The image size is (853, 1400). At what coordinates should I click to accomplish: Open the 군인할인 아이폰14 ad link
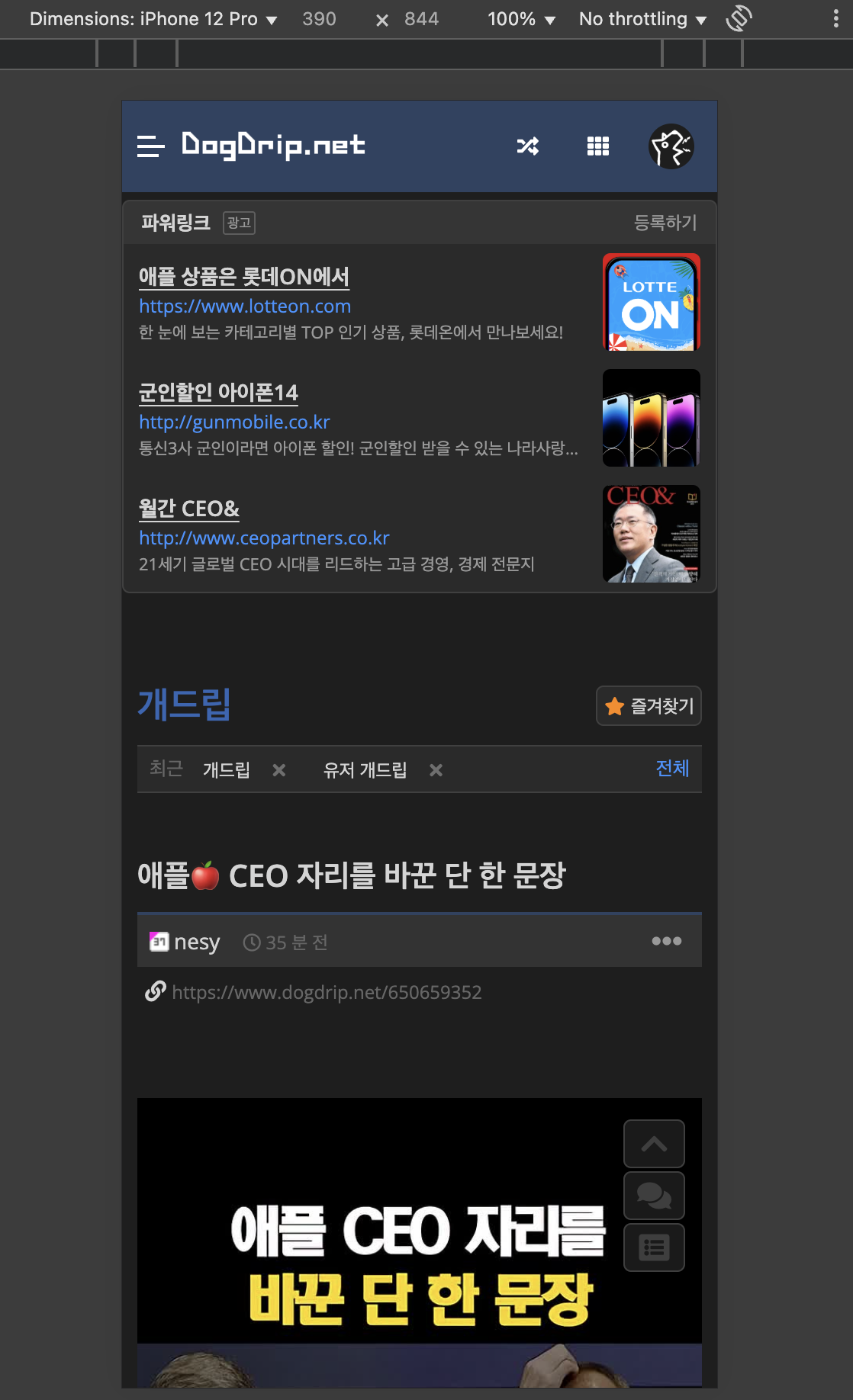pos(218,393)
